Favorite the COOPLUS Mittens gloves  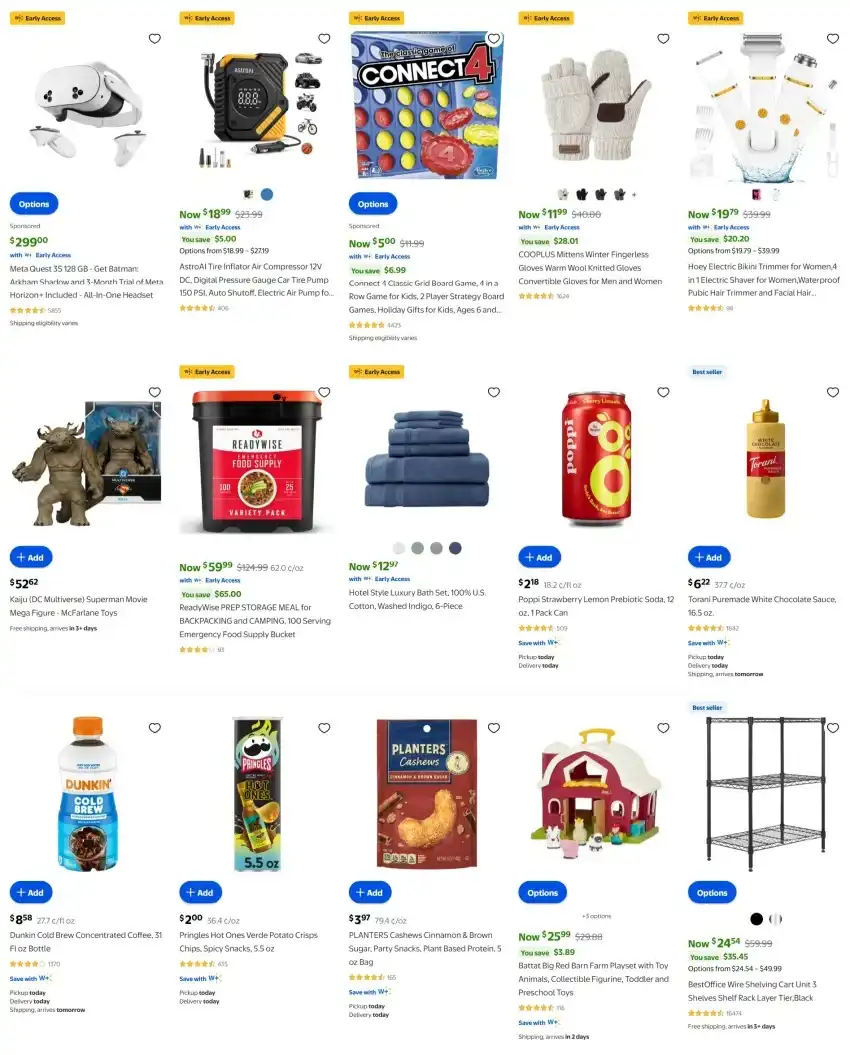[663, 39]
